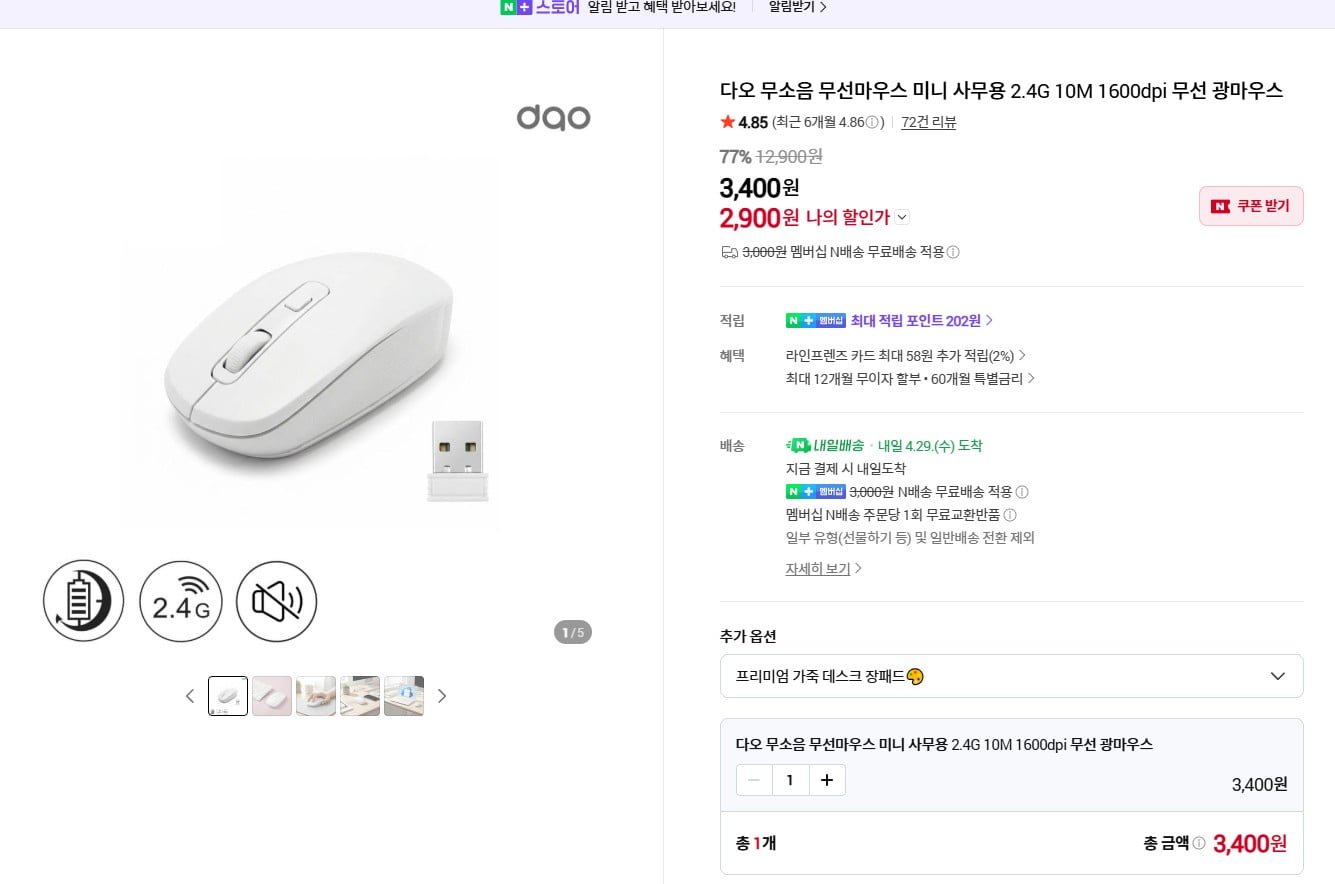This screenshot has width=1335, height=884.
Task: Increase quantity with the plus button
Action: point(826,780)
